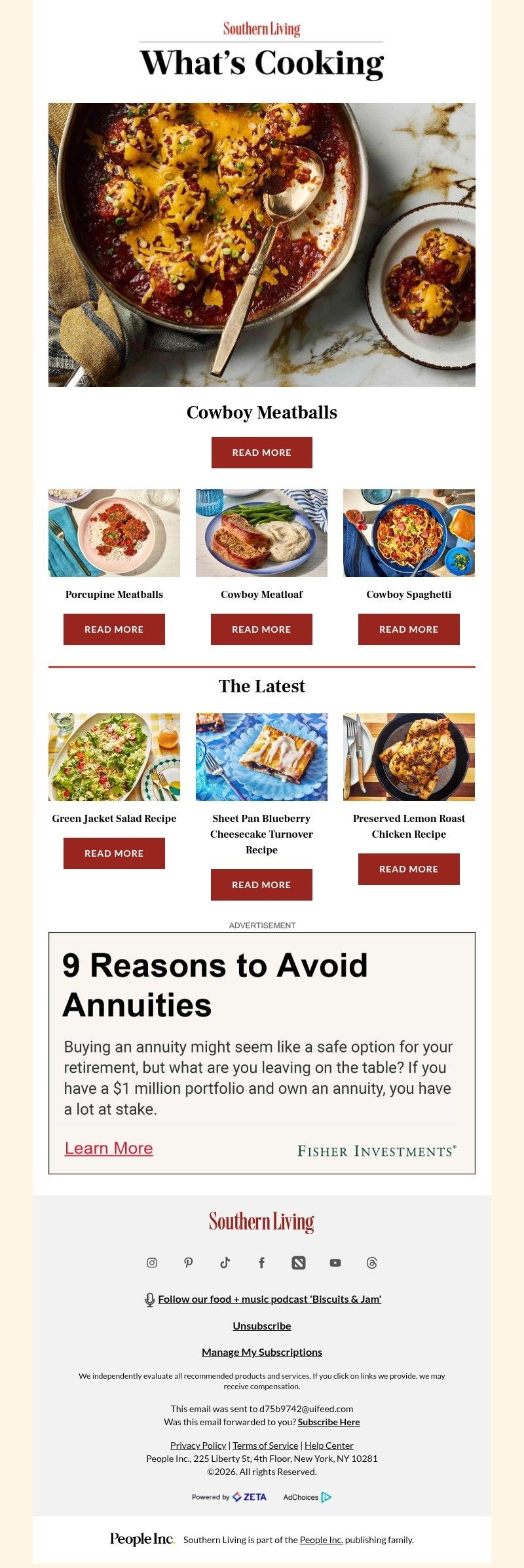Open the Cowboy Meatballs hero photo
Viewport: 524px width, 1568px height.
coord(262,244)
